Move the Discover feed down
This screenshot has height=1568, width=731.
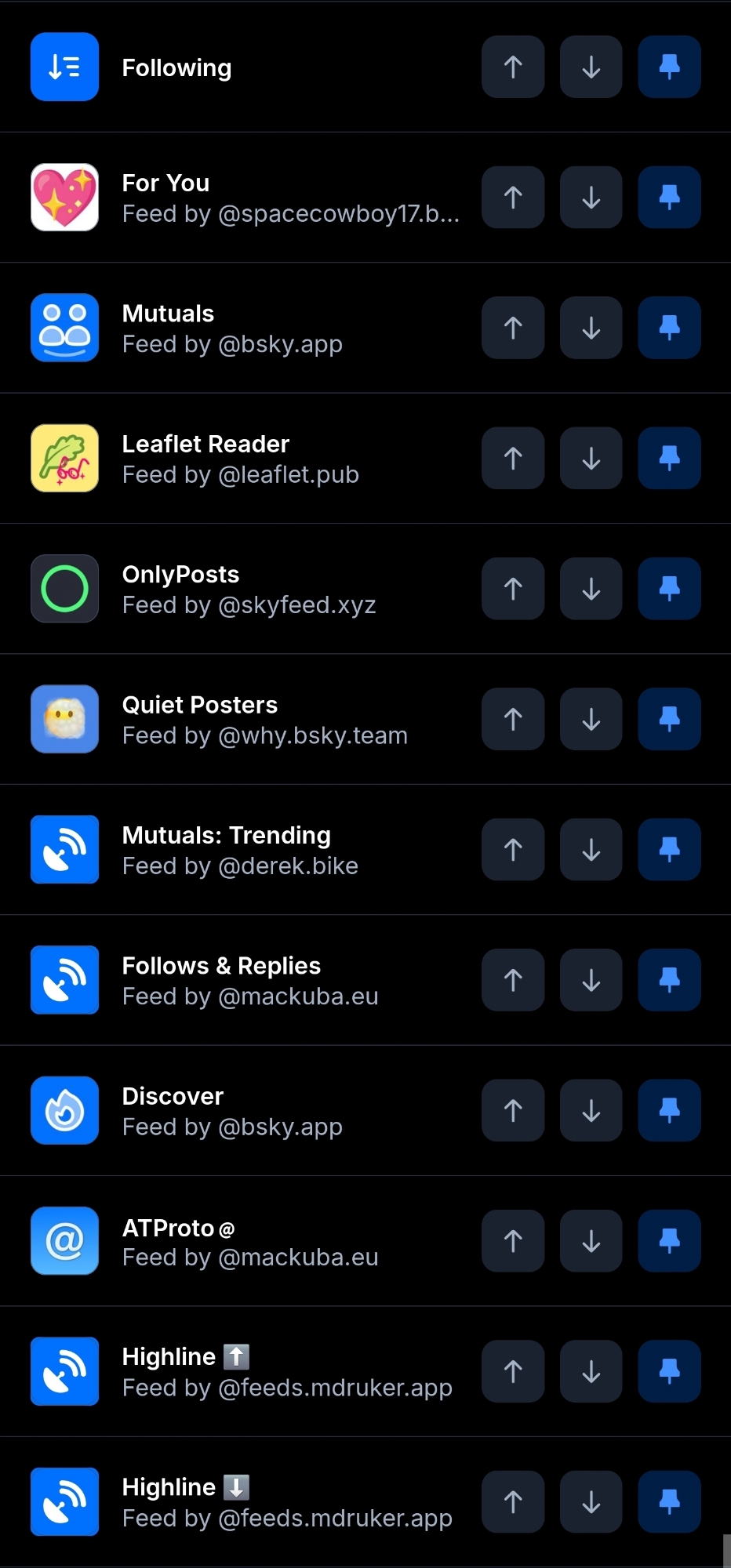[x=591, y=1111]
